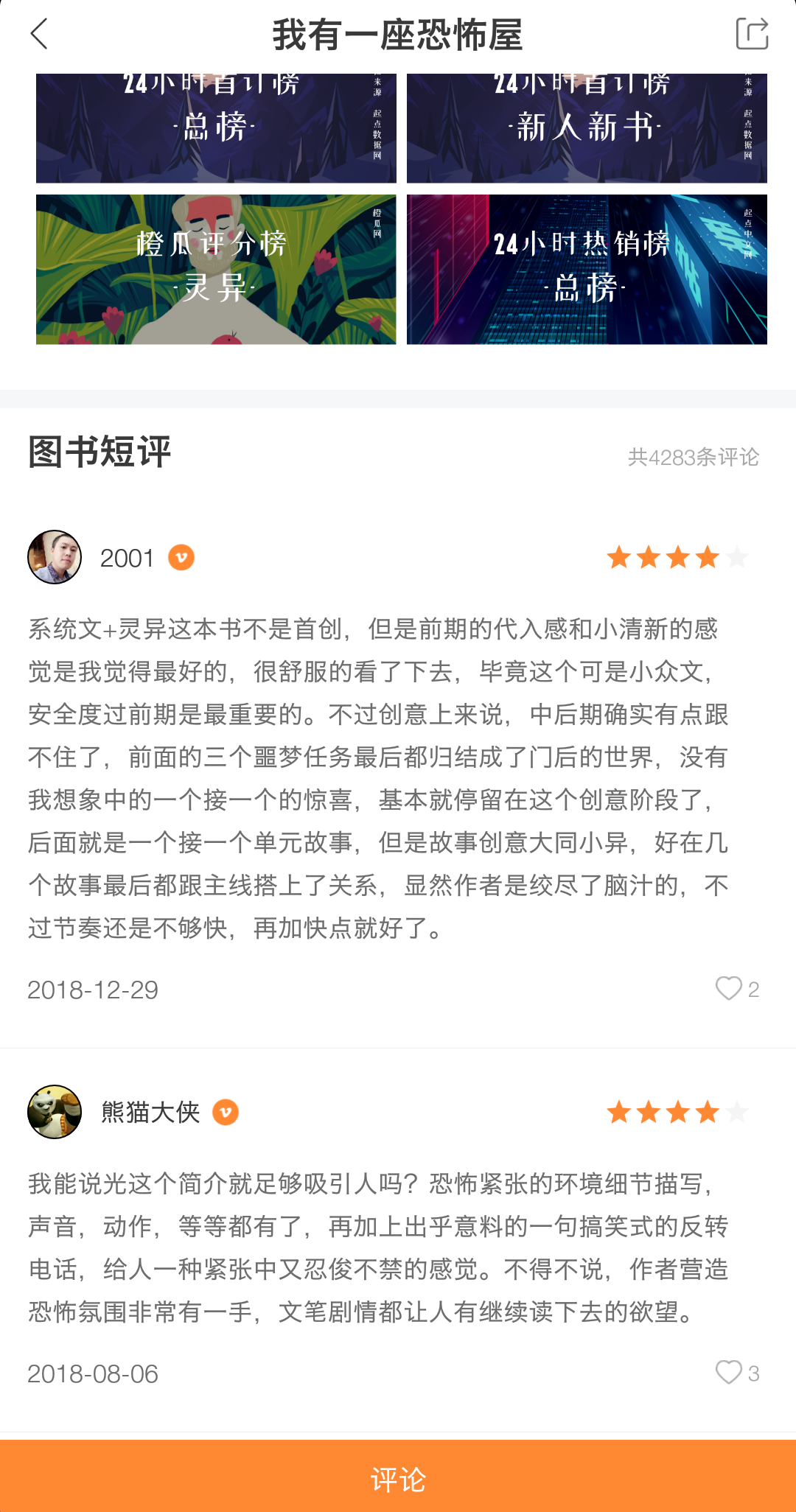Open reviewer 2001's profile avatar

(x=55, y=557)
